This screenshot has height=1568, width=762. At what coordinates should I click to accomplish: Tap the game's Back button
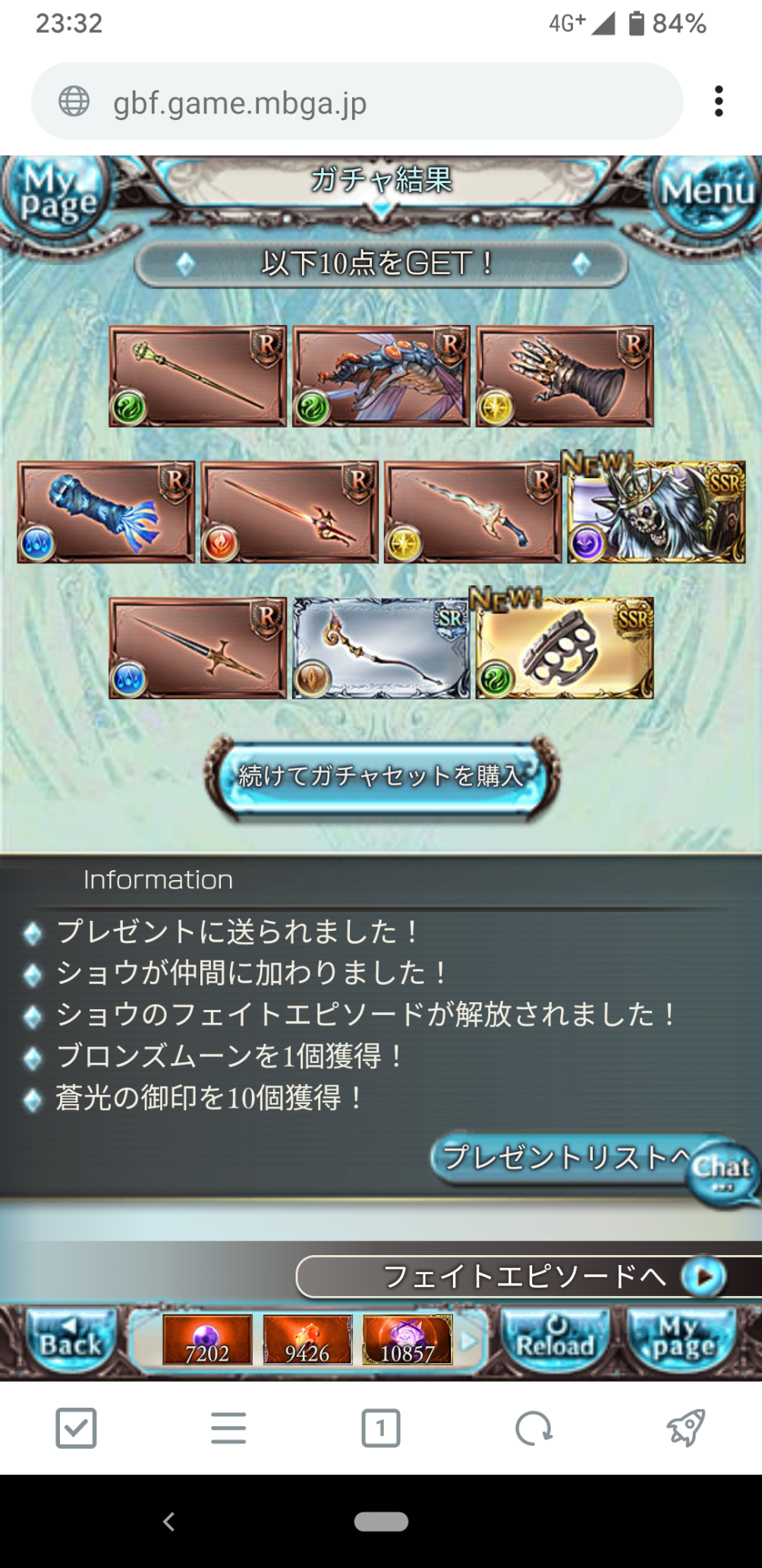point(70,1342)
